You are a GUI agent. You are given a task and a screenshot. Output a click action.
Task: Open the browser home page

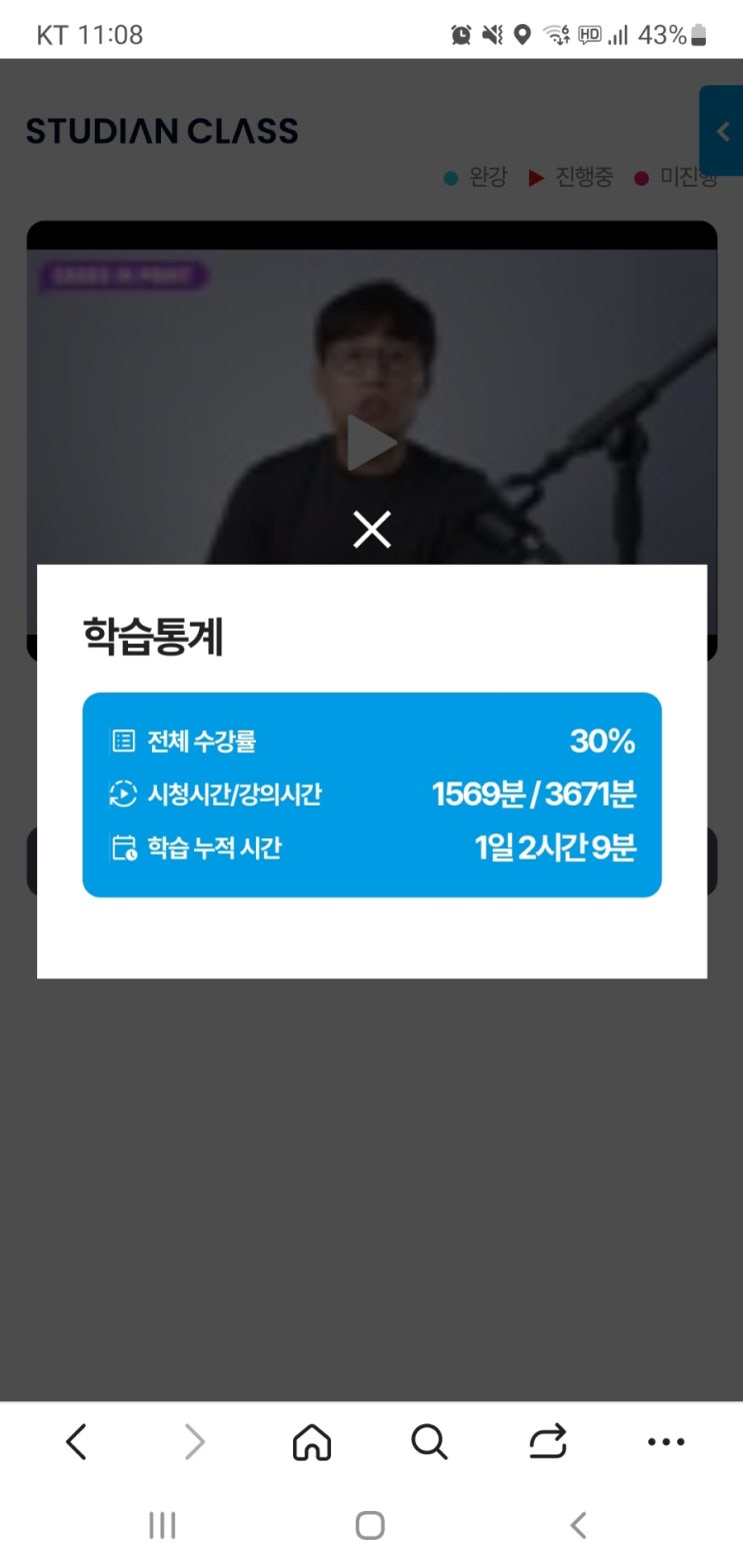pos(312,1442)
